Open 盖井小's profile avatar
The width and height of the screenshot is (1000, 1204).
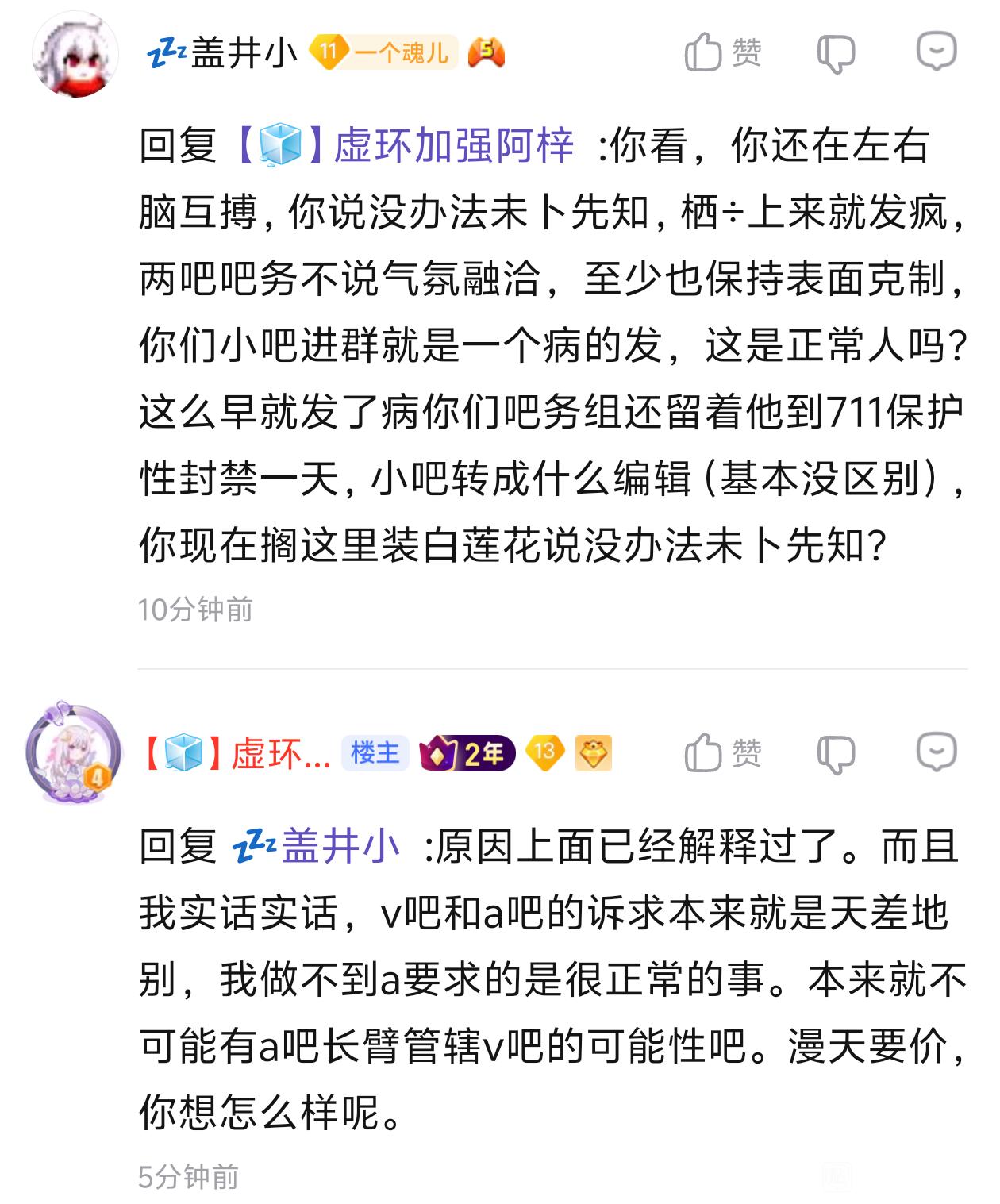tap(75, 54)
